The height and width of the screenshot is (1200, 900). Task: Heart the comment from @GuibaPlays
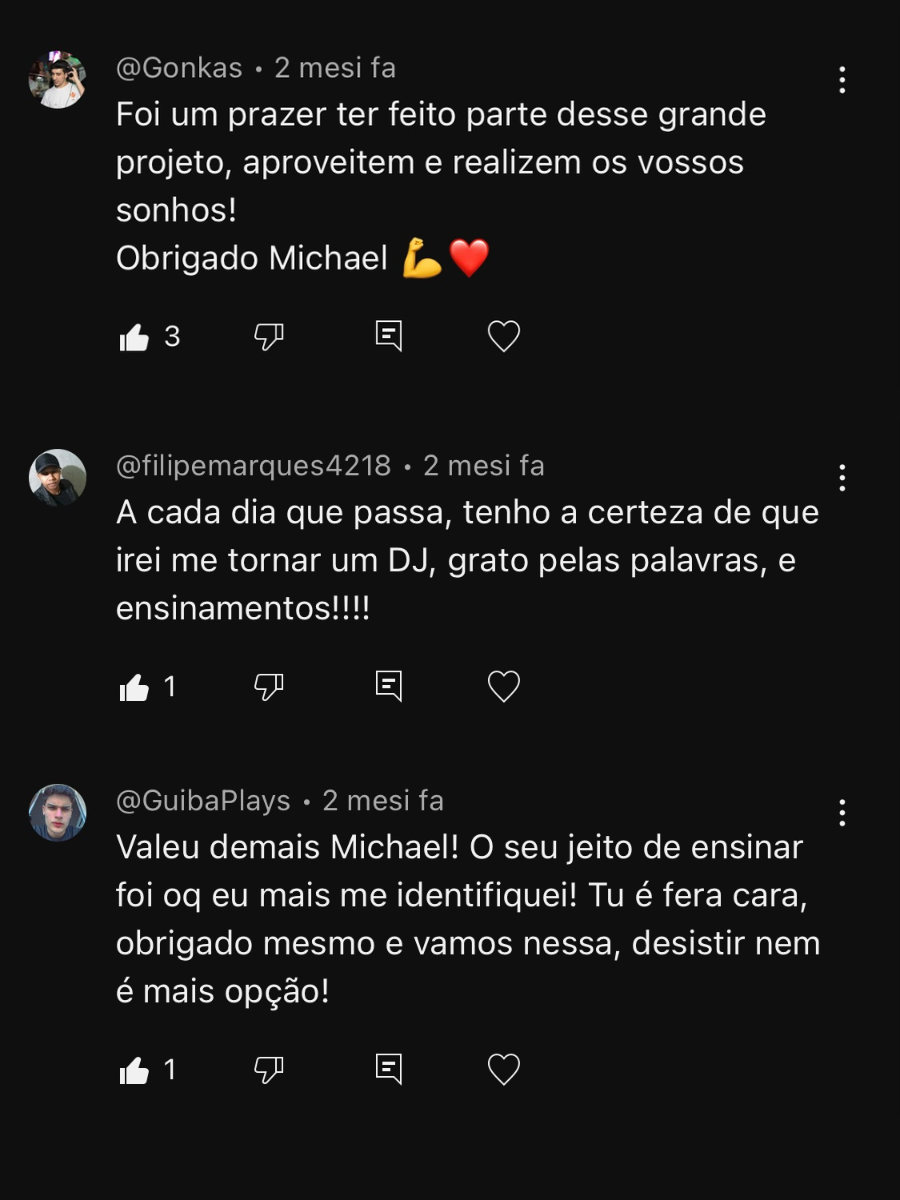pyautogui.click(x=504, y=1071)
